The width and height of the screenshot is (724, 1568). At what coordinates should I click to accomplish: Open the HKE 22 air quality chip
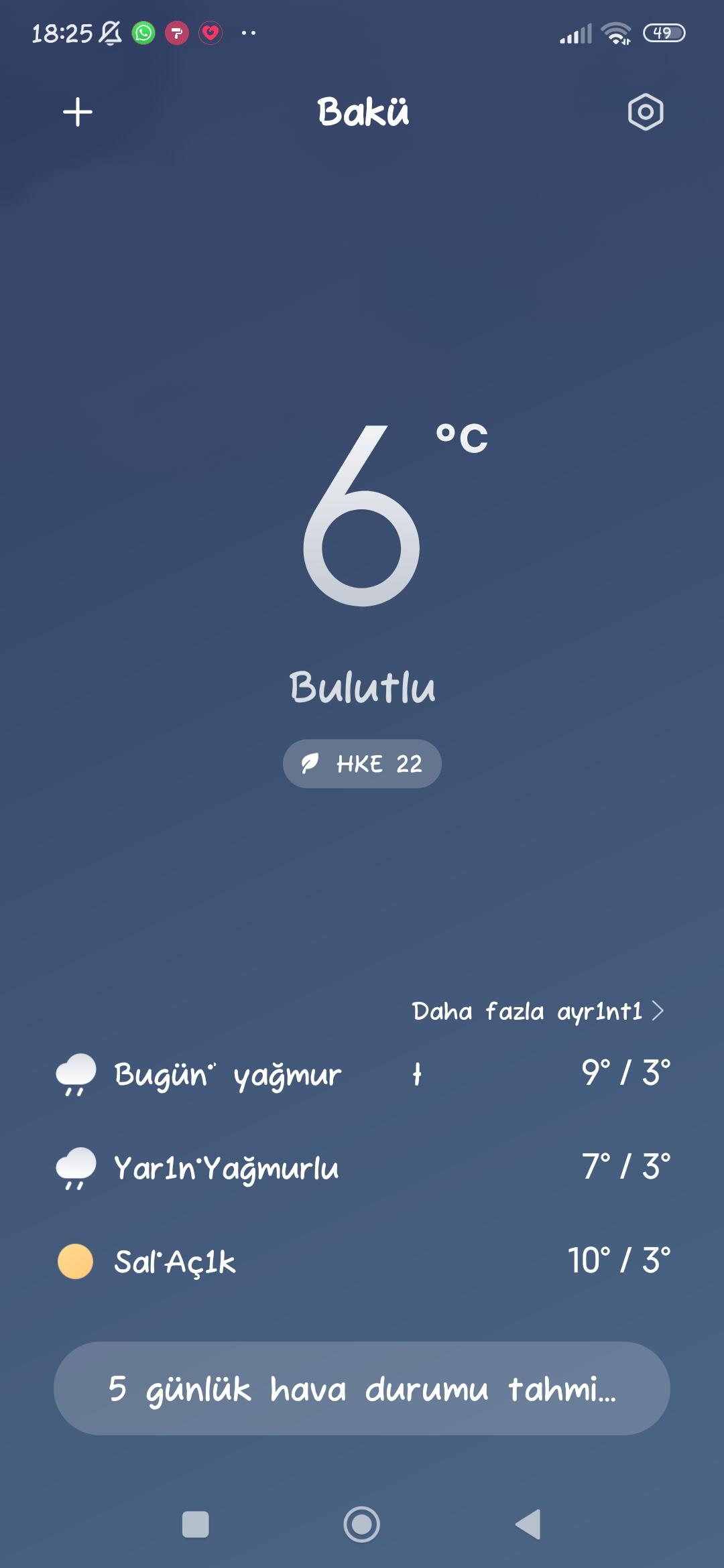point(362,764)
